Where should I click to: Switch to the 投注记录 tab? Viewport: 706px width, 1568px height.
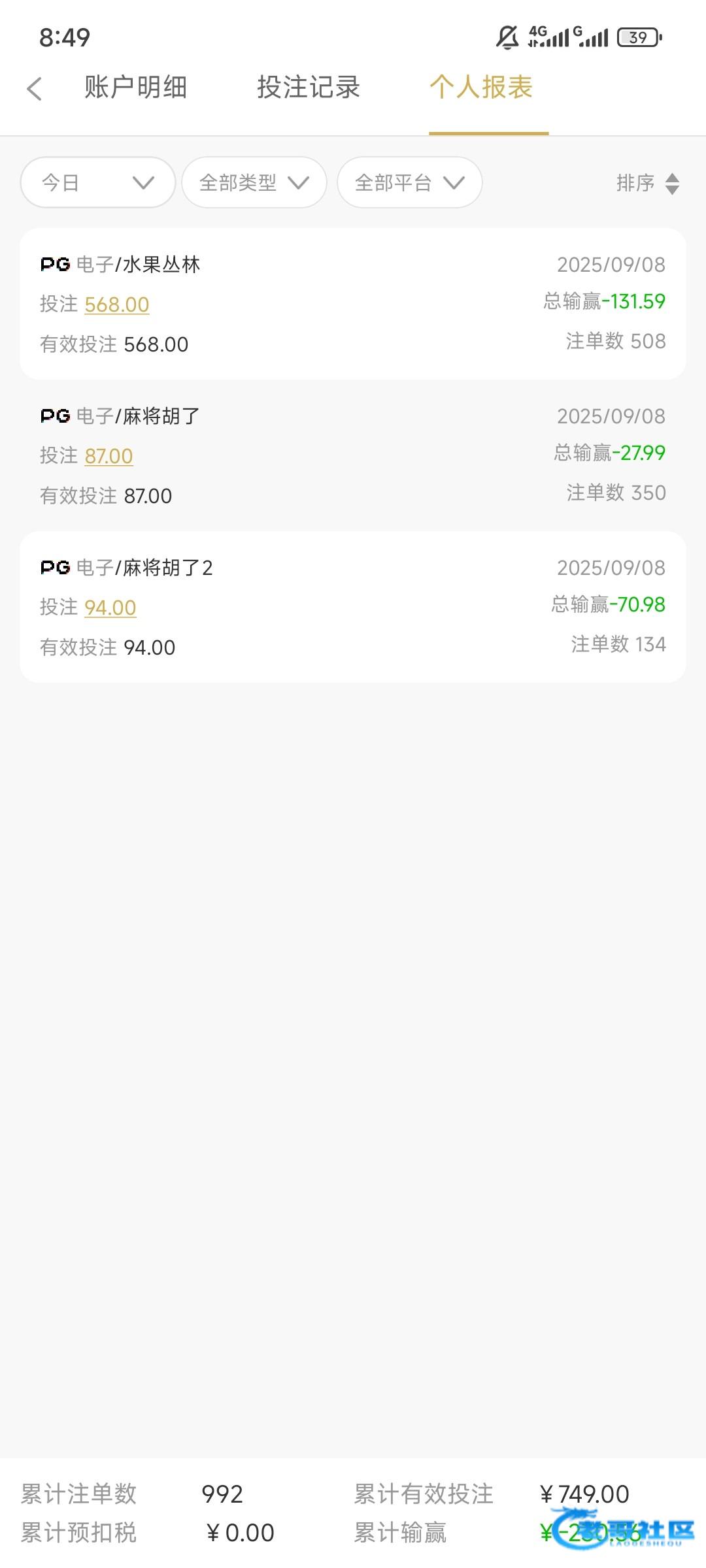309,88
